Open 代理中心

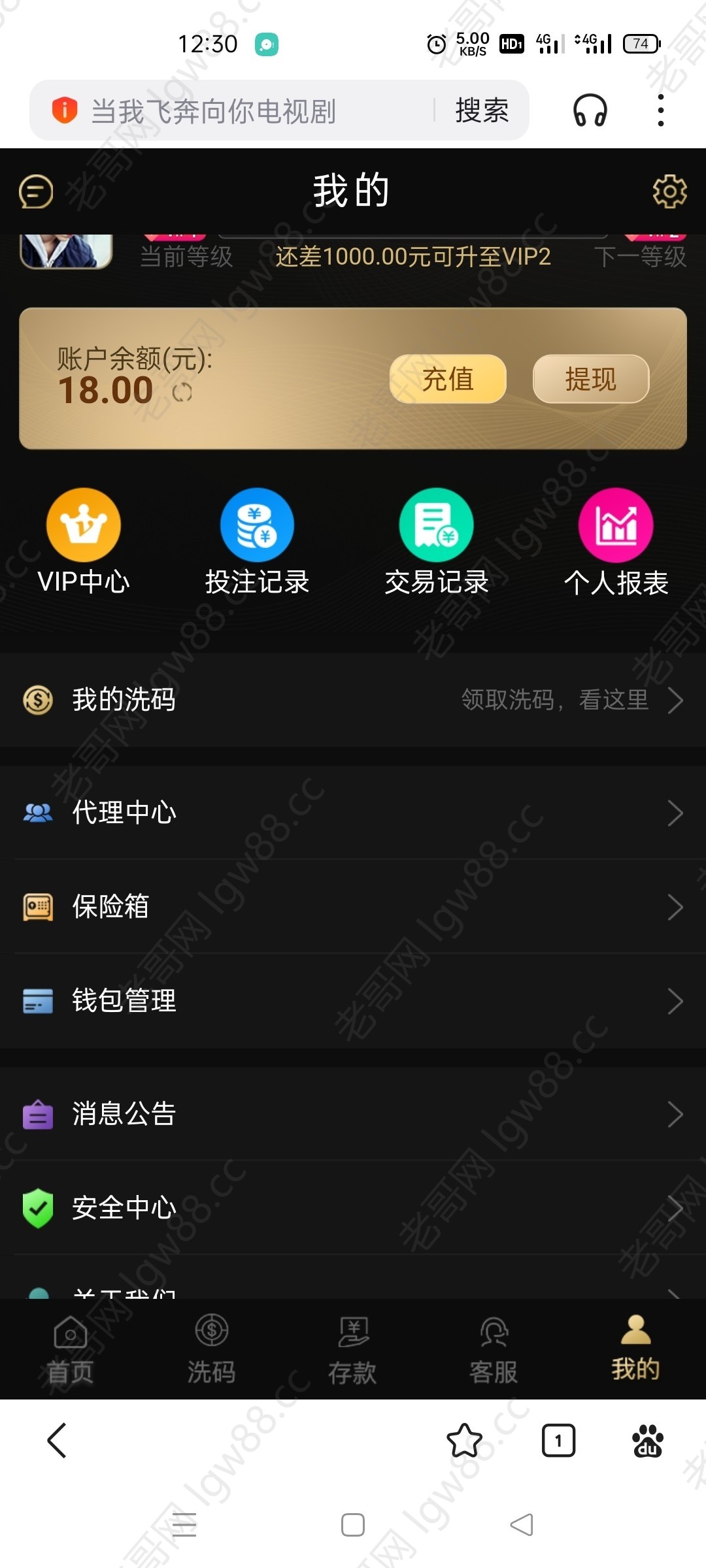tap(353, 813)
